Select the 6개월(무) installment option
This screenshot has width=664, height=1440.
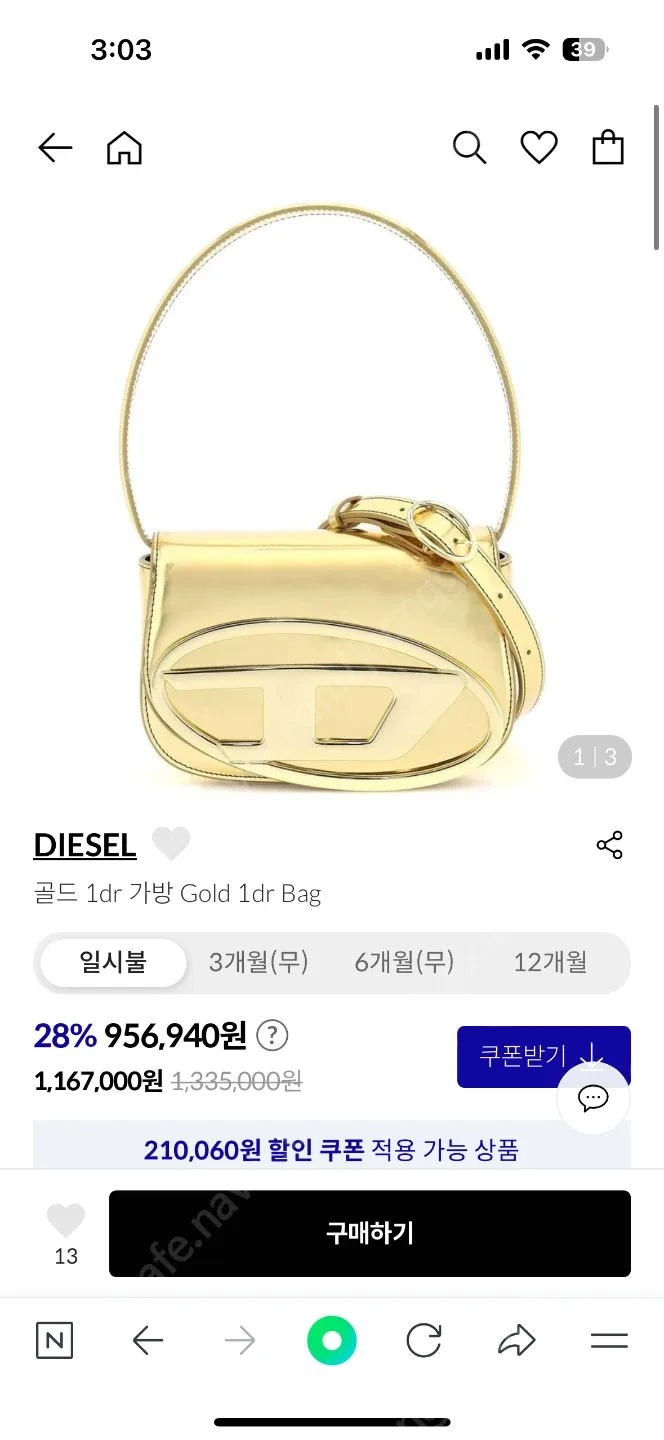click(x=404, y=963)
